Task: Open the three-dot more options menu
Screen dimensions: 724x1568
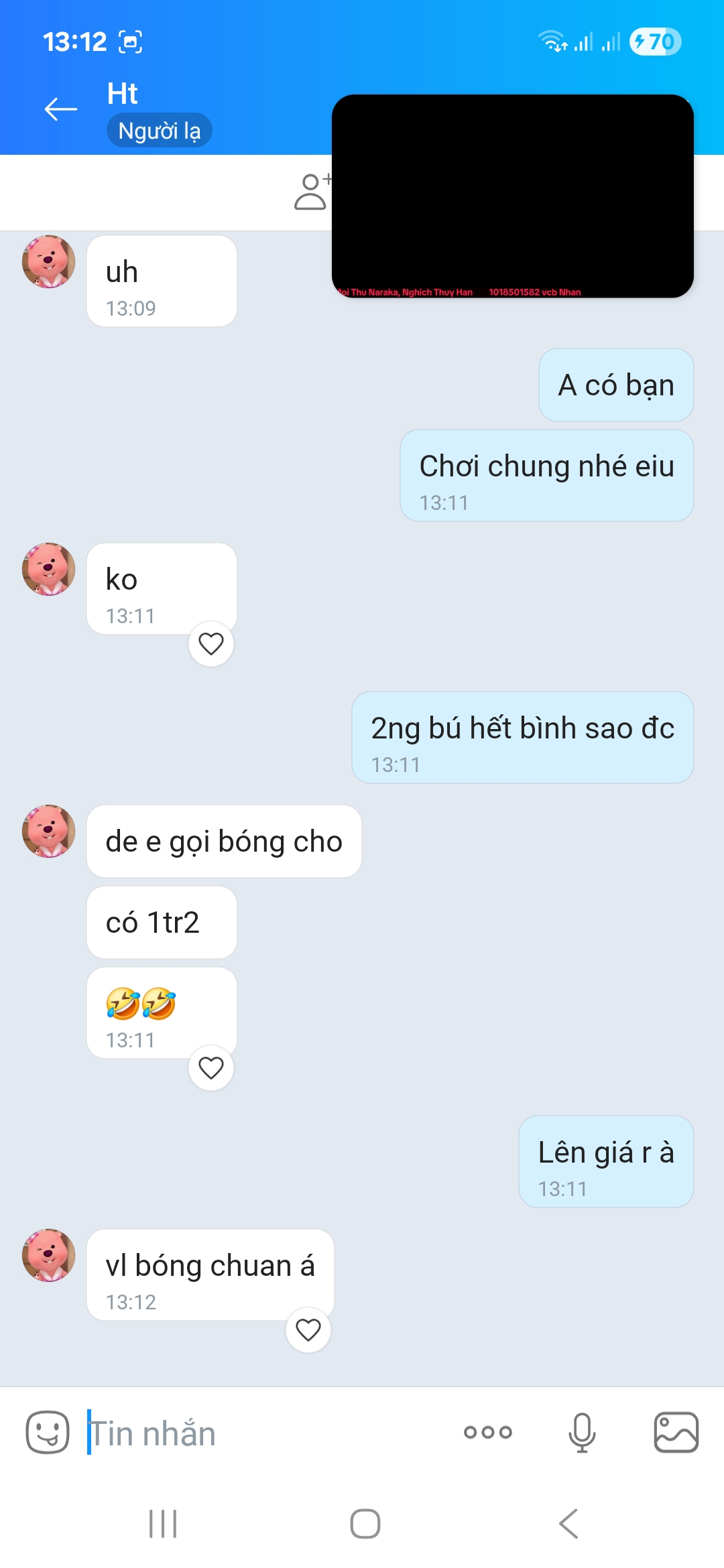Action: (x=487, y=1432)
